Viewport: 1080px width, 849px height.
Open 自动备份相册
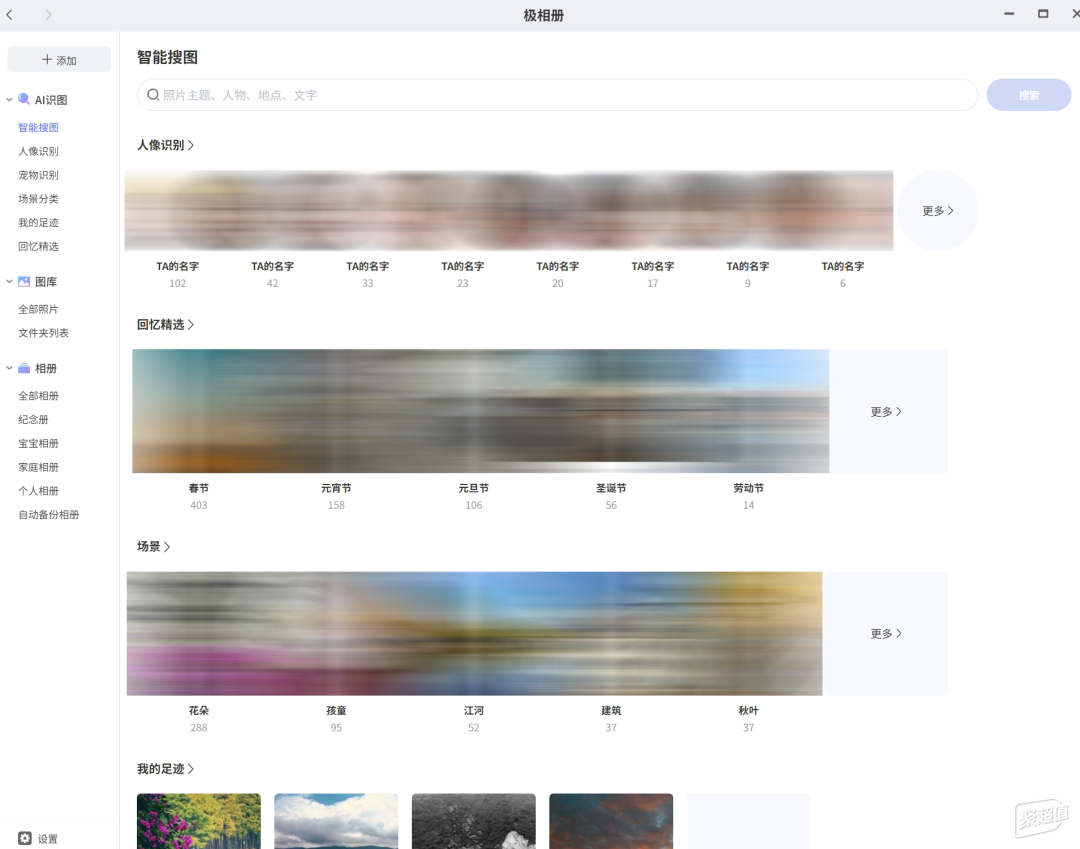coord(48,515)
